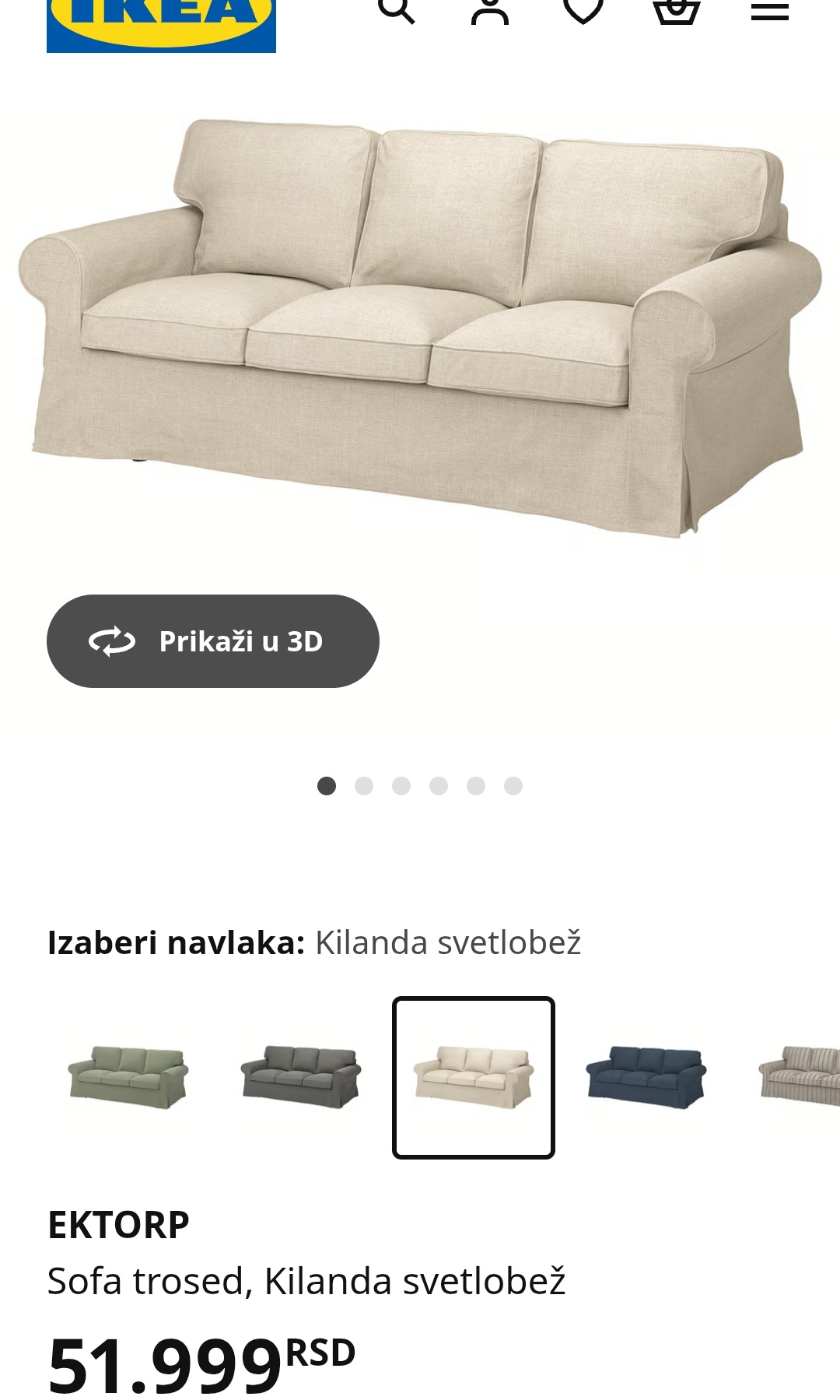Open the shopping basket icon
This screenshot has height=1400, width=840.
tap(677, 10)
